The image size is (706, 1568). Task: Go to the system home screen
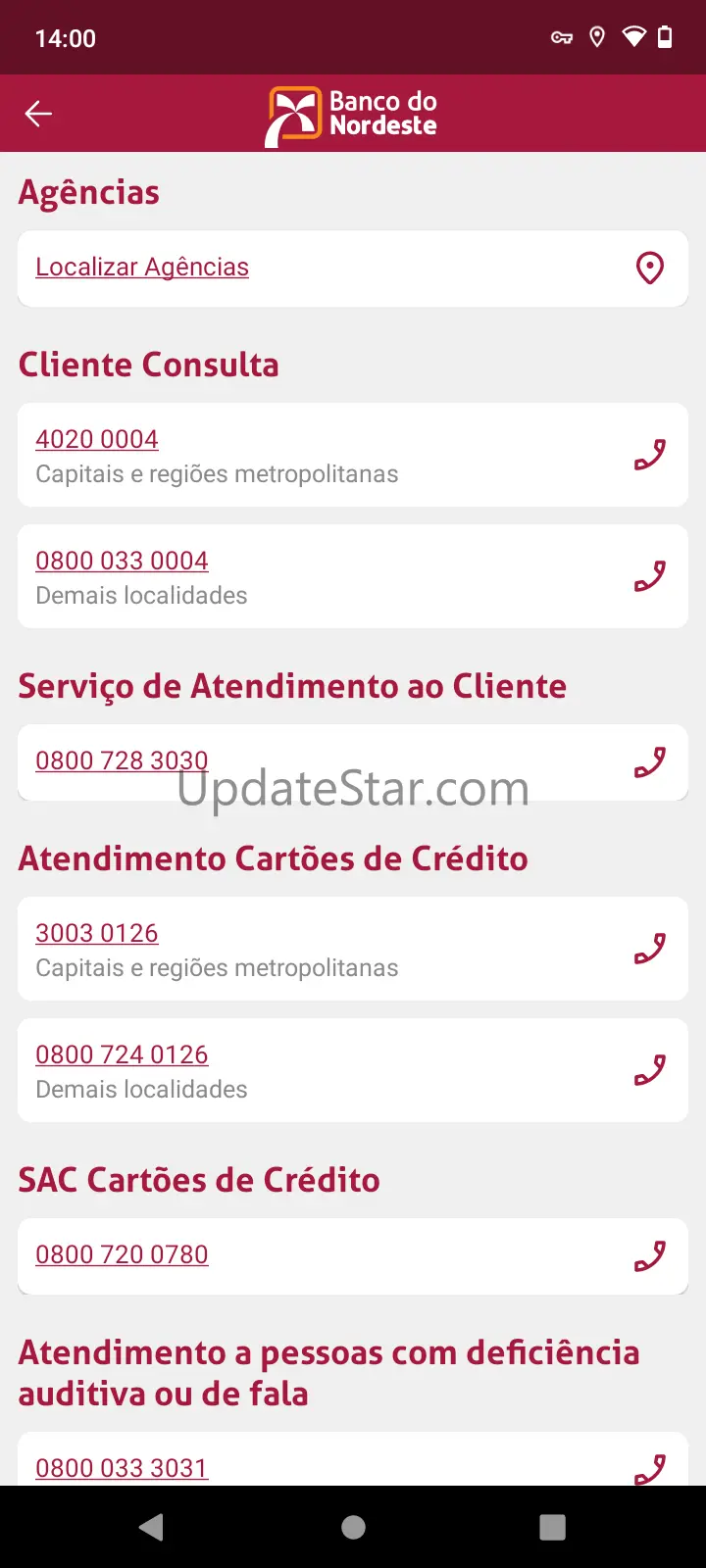pyautogui.click(x=353, y=1527)
